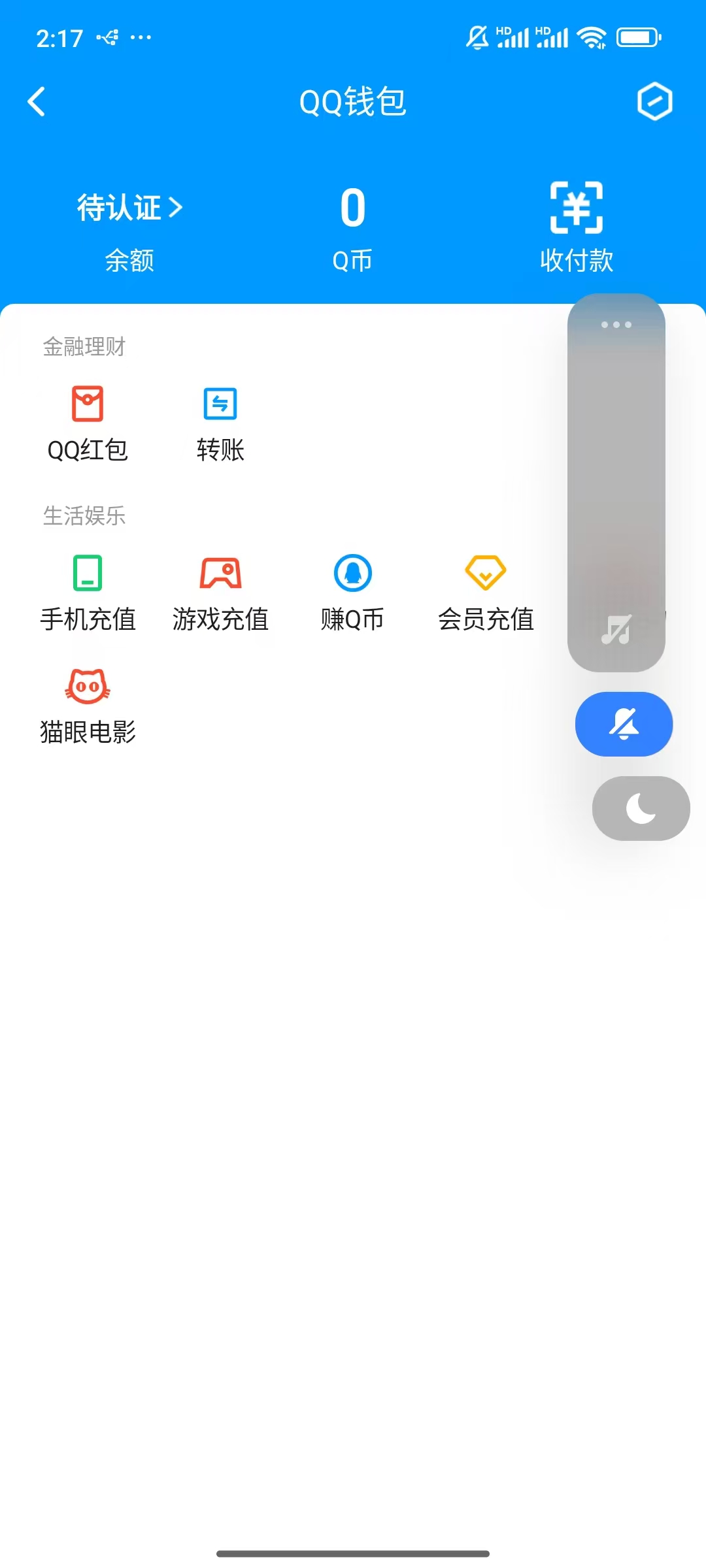706x1568 pixels.
Task: Tap the Q coin count showing 0
Action: 352,207
